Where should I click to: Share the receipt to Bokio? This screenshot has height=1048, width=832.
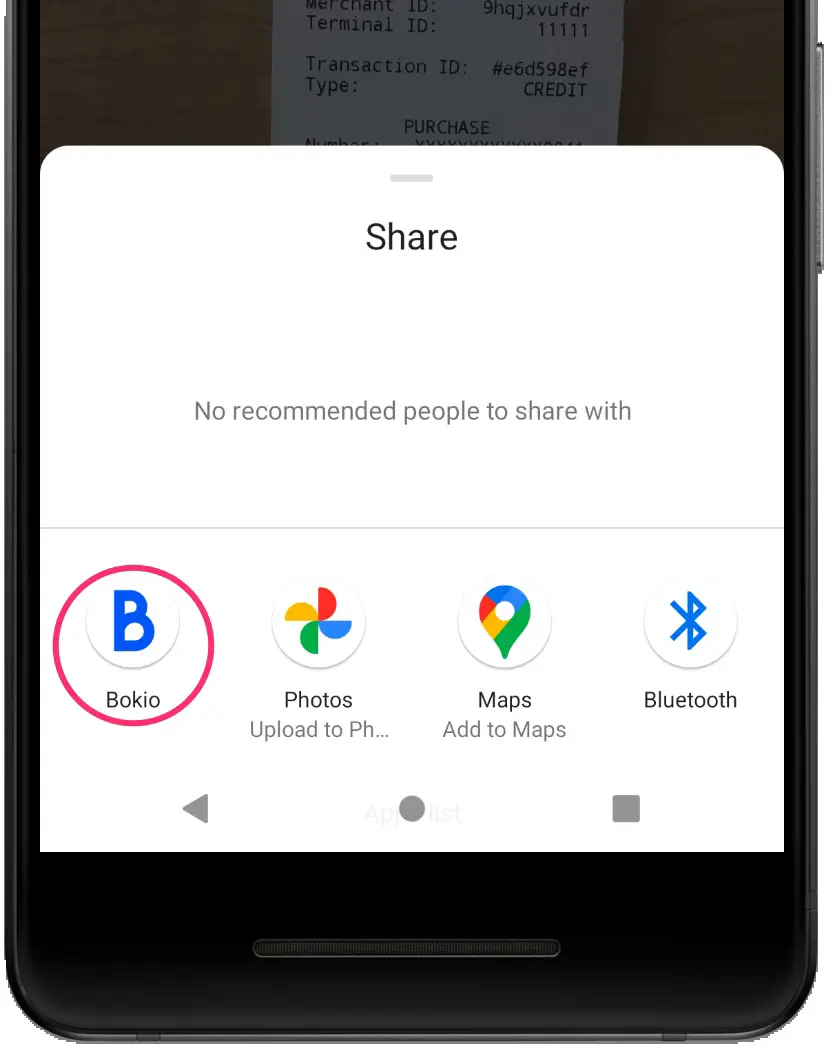[x=133, y=624]
